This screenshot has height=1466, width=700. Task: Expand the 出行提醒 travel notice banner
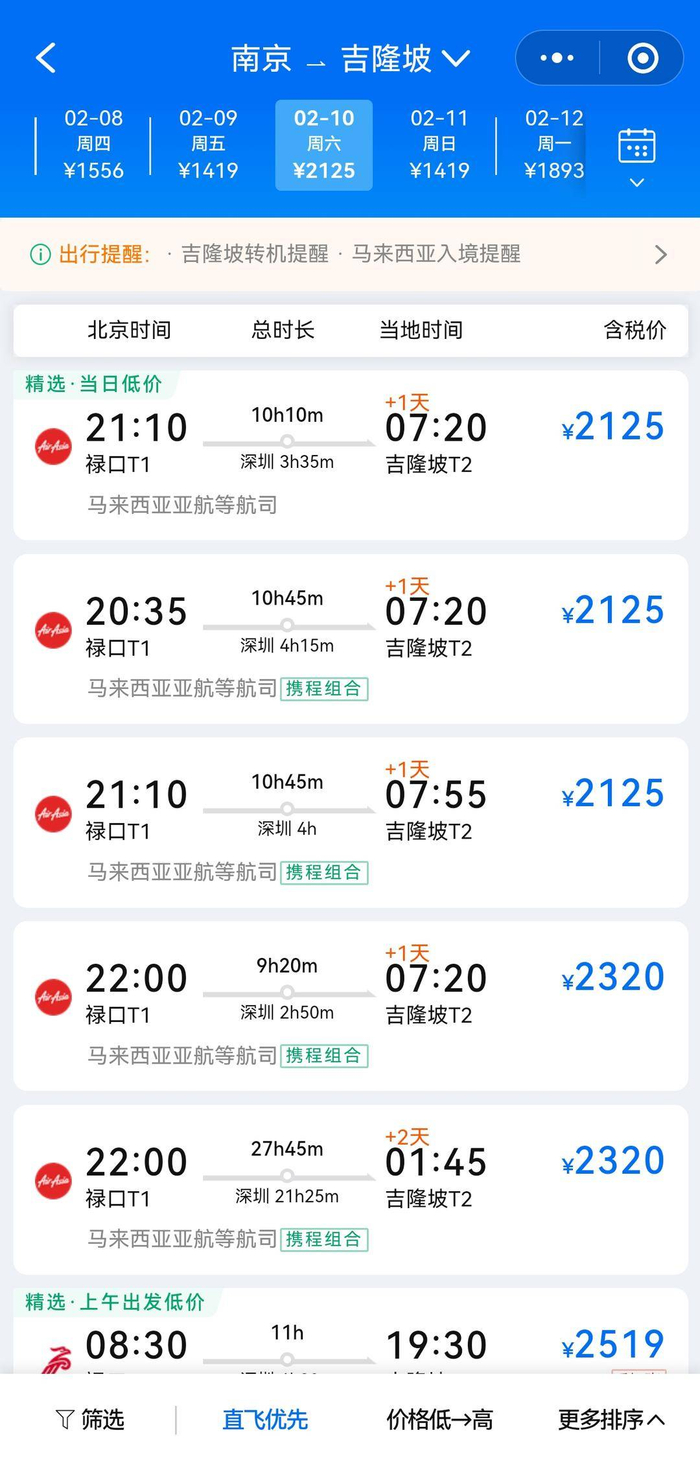coord(350,254)
